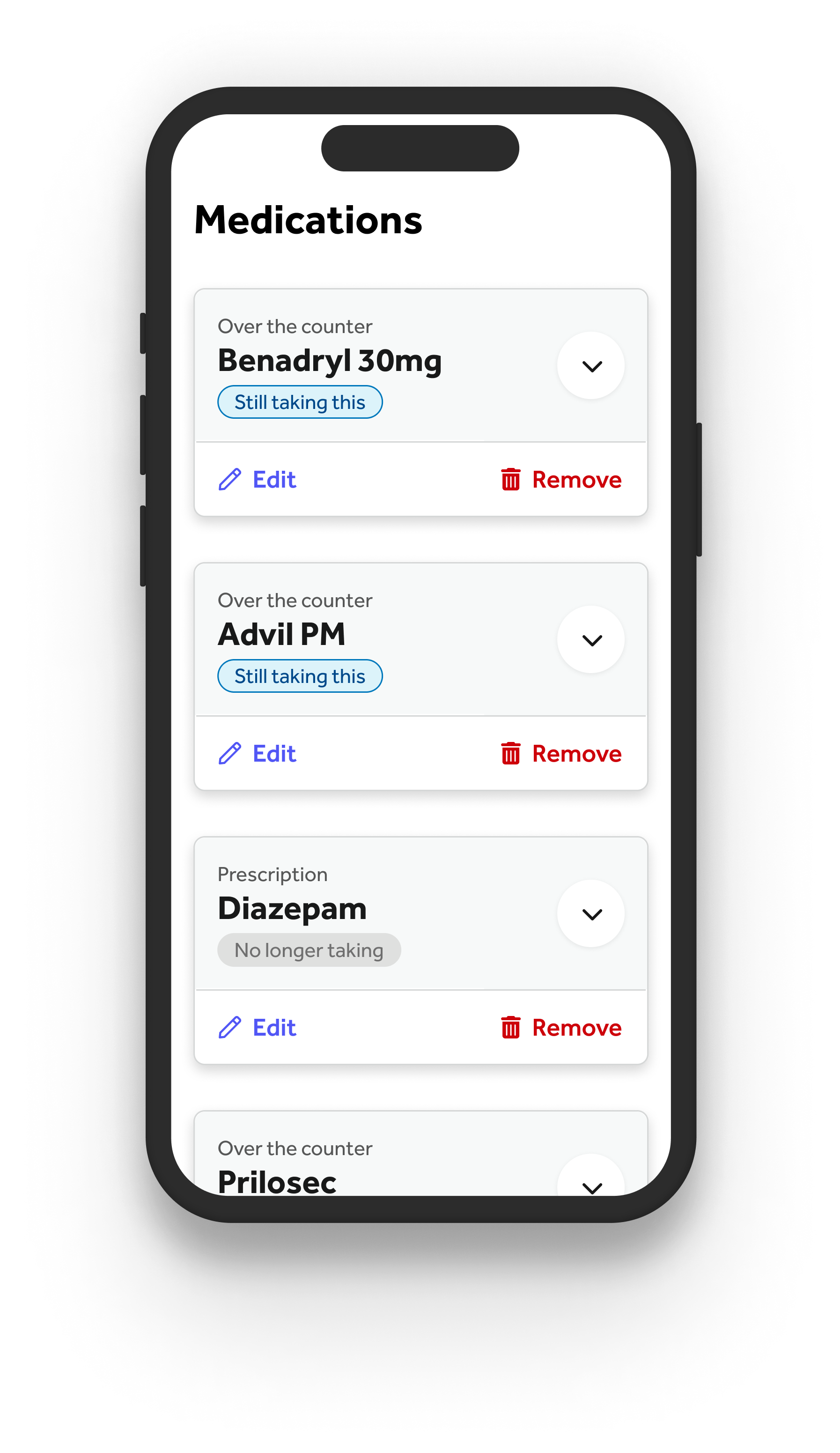Image resolution: width=840 pixels, height=1453 pixels.
Task: Expand the Benadryl 30mg card details
Action: click(x=590, y=365)
